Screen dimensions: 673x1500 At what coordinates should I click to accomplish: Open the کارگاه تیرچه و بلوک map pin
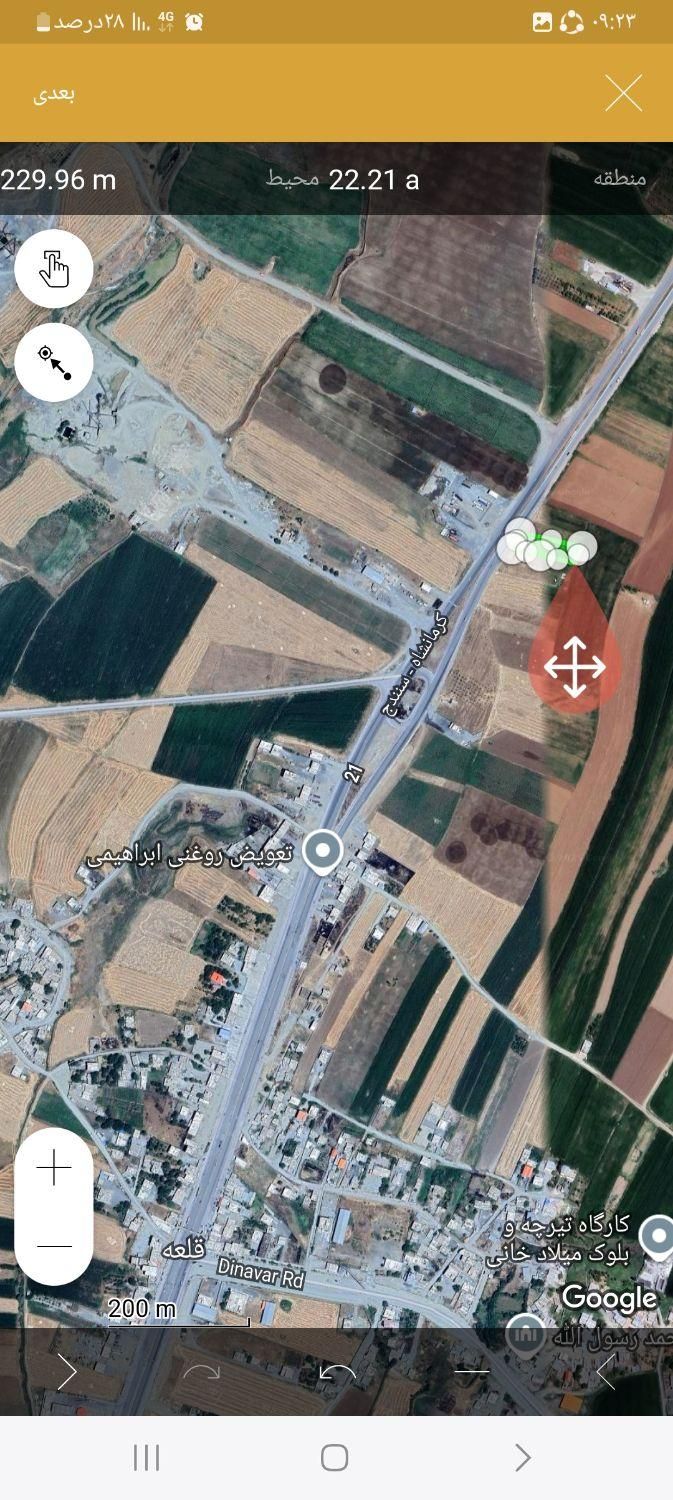click(x=657, y=1236)
